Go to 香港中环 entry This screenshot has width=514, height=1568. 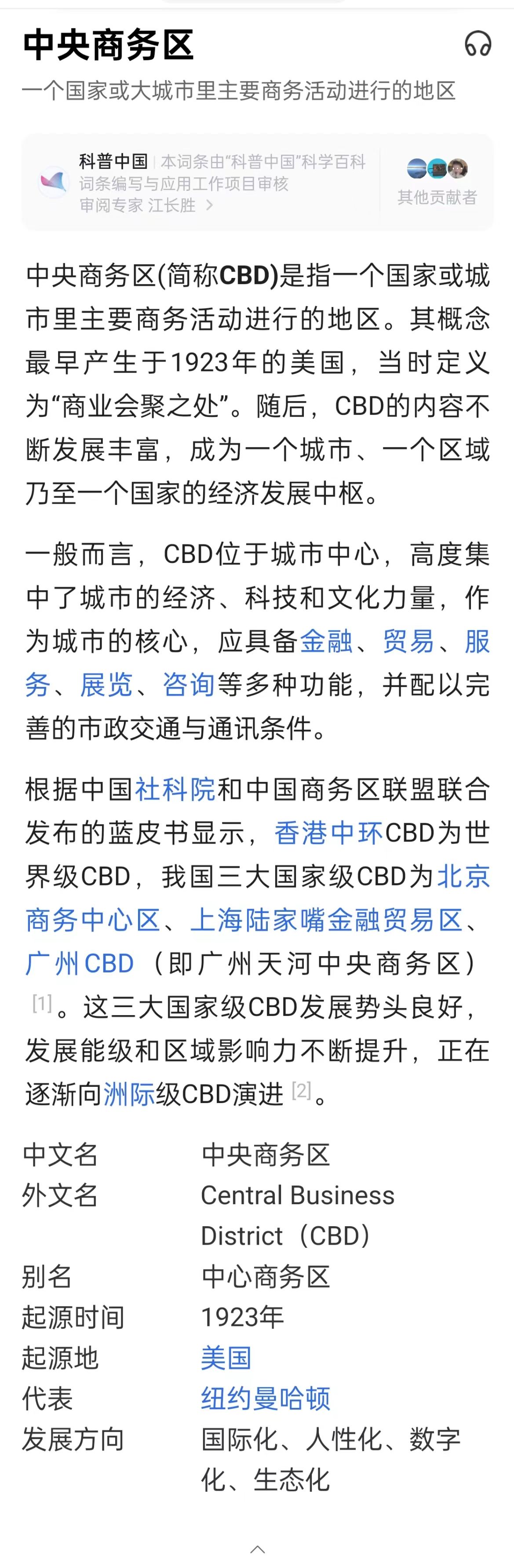click(328, 833)
